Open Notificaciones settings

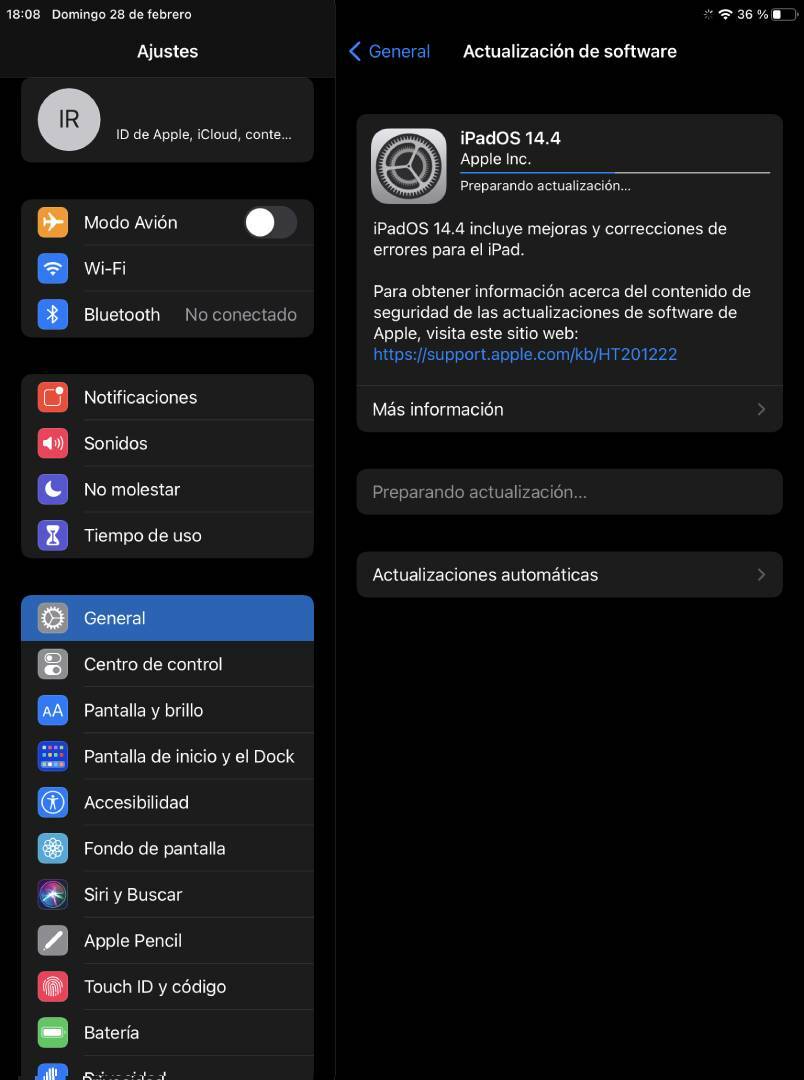167,397
